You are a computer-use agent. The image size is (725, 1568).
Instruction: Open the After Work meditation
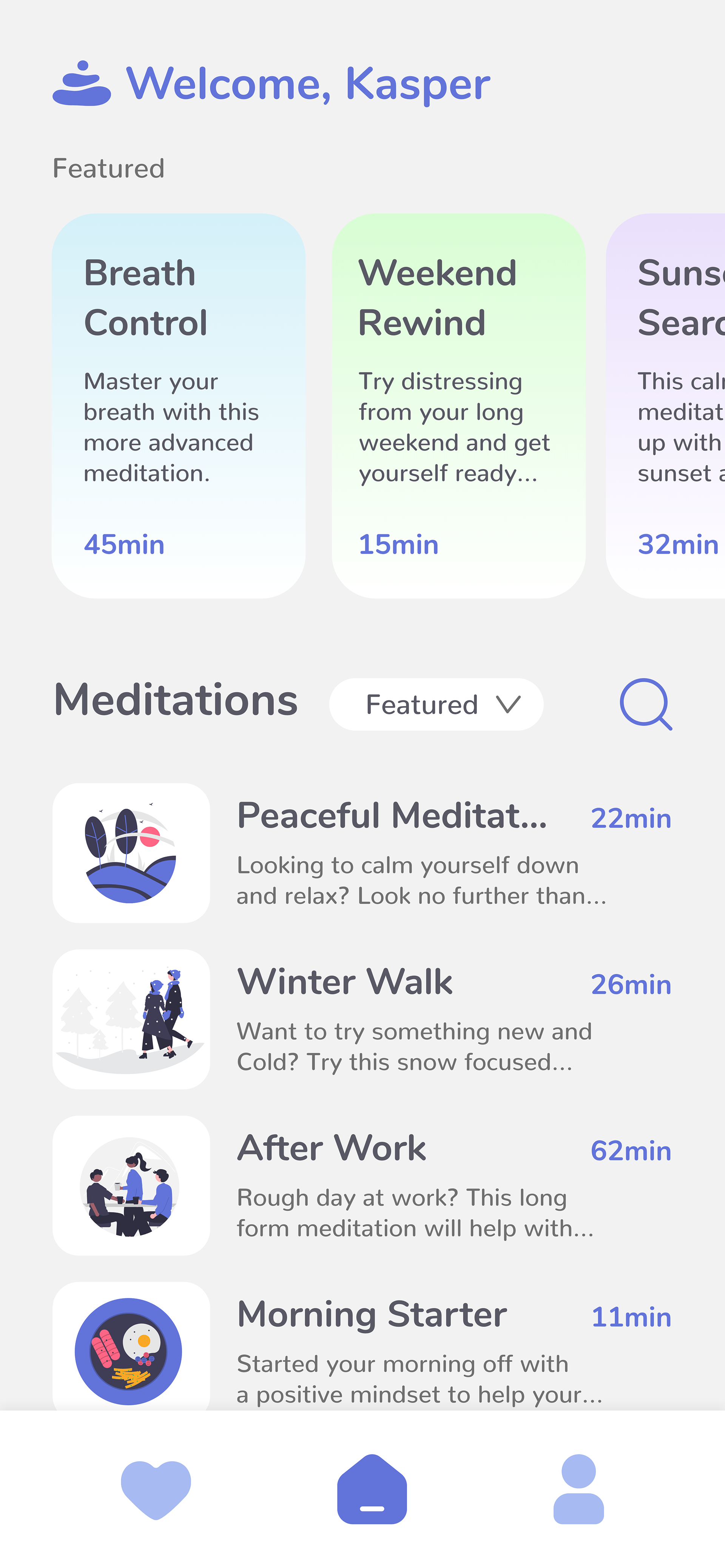[x=362, y=1185]
